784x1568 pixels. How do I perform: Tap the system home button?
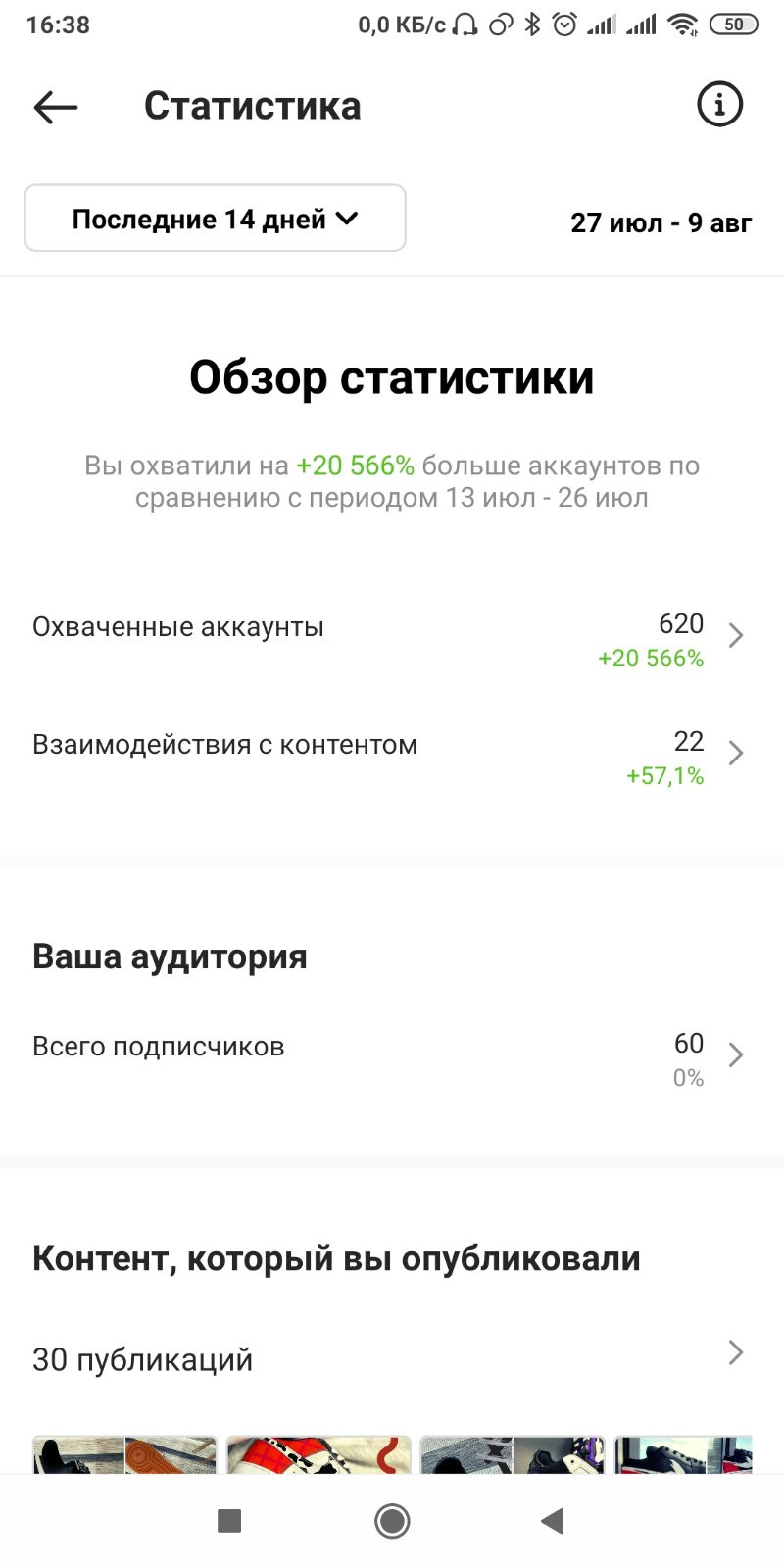pos(392,1521)
